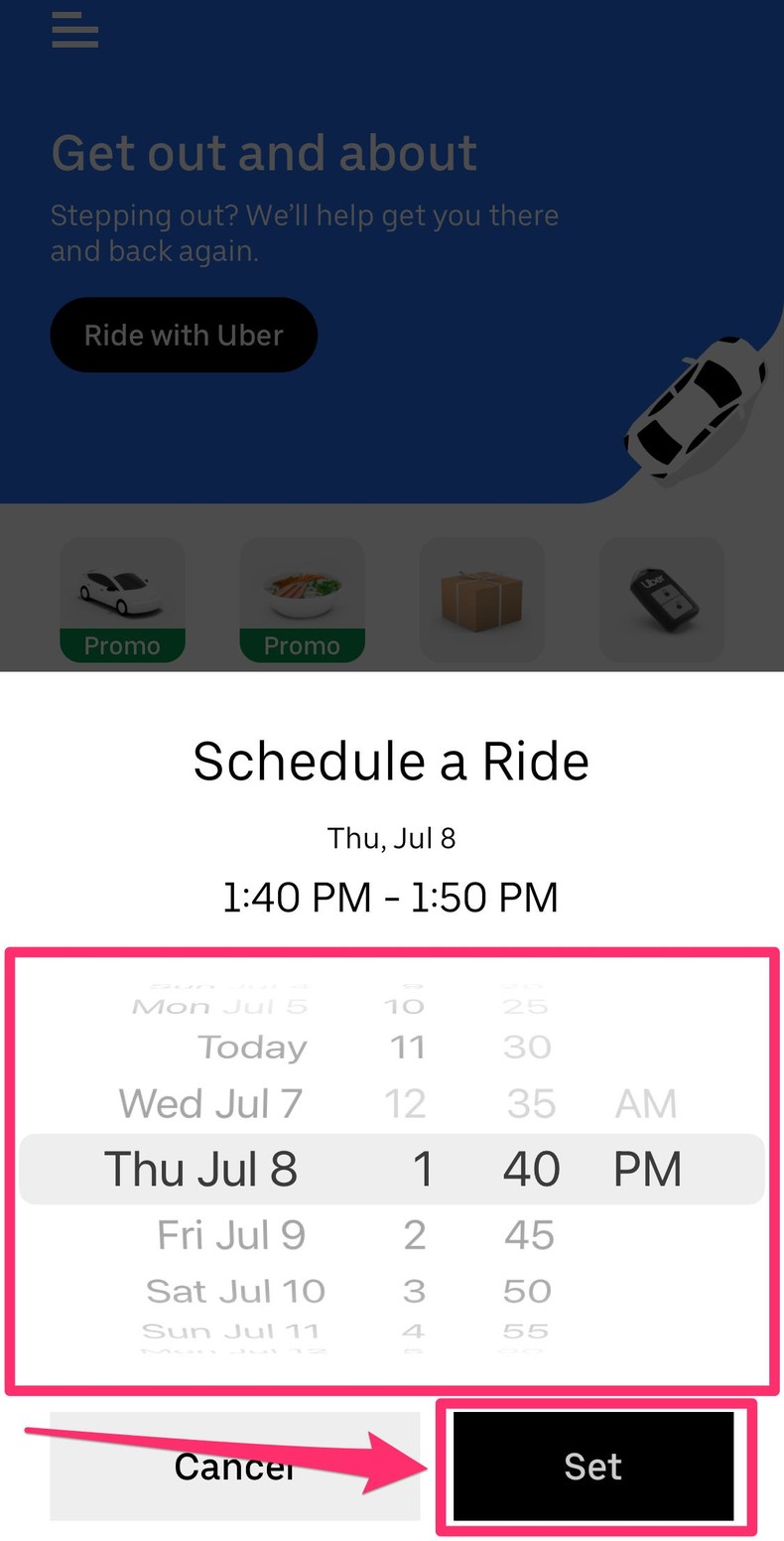Select hour 2 in the time picker
The image size is (784, 1541).
coord(415,1234)
